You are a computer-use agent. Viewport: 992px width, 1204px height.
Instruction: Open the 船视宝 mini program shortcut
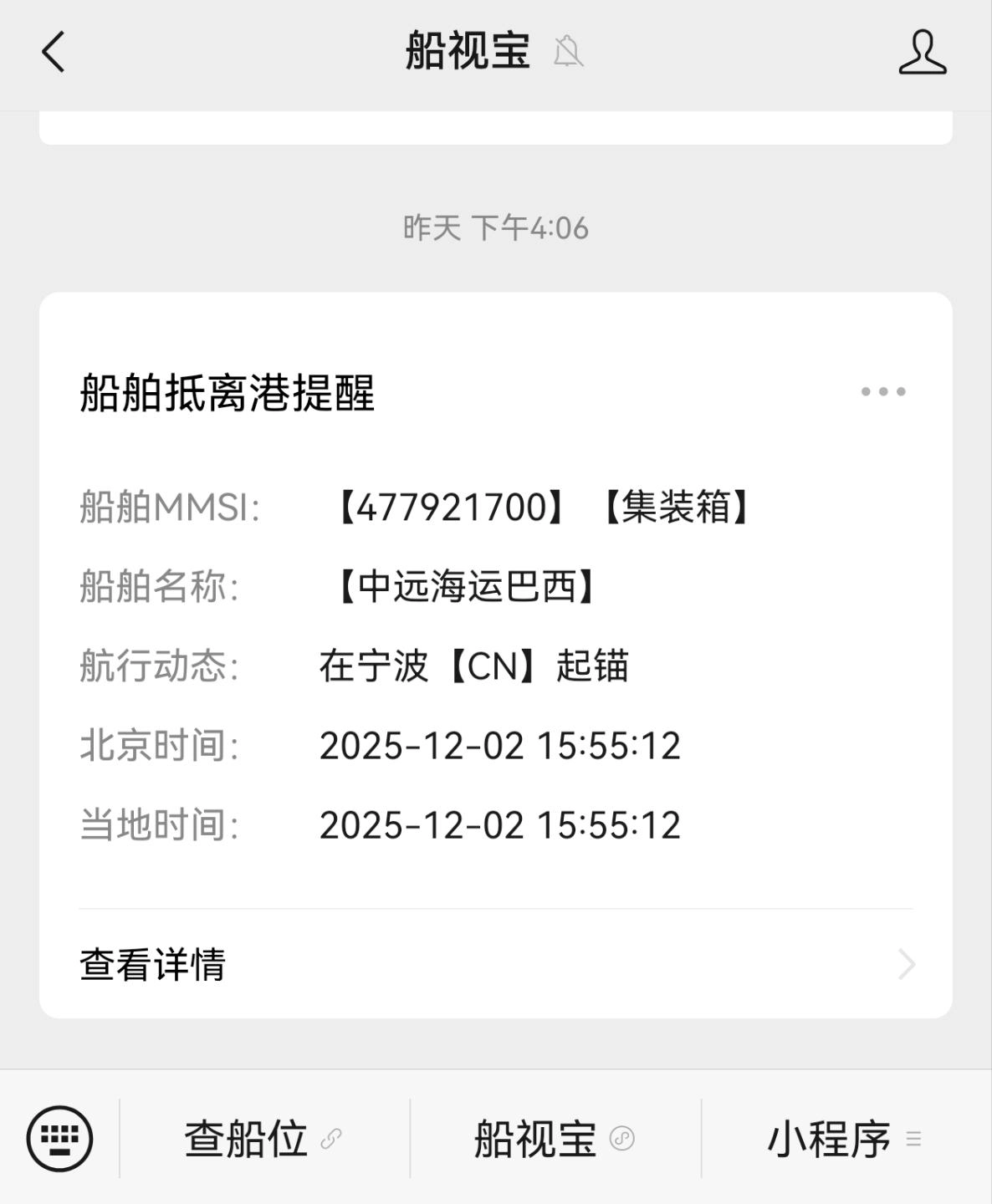point(554,1139)
